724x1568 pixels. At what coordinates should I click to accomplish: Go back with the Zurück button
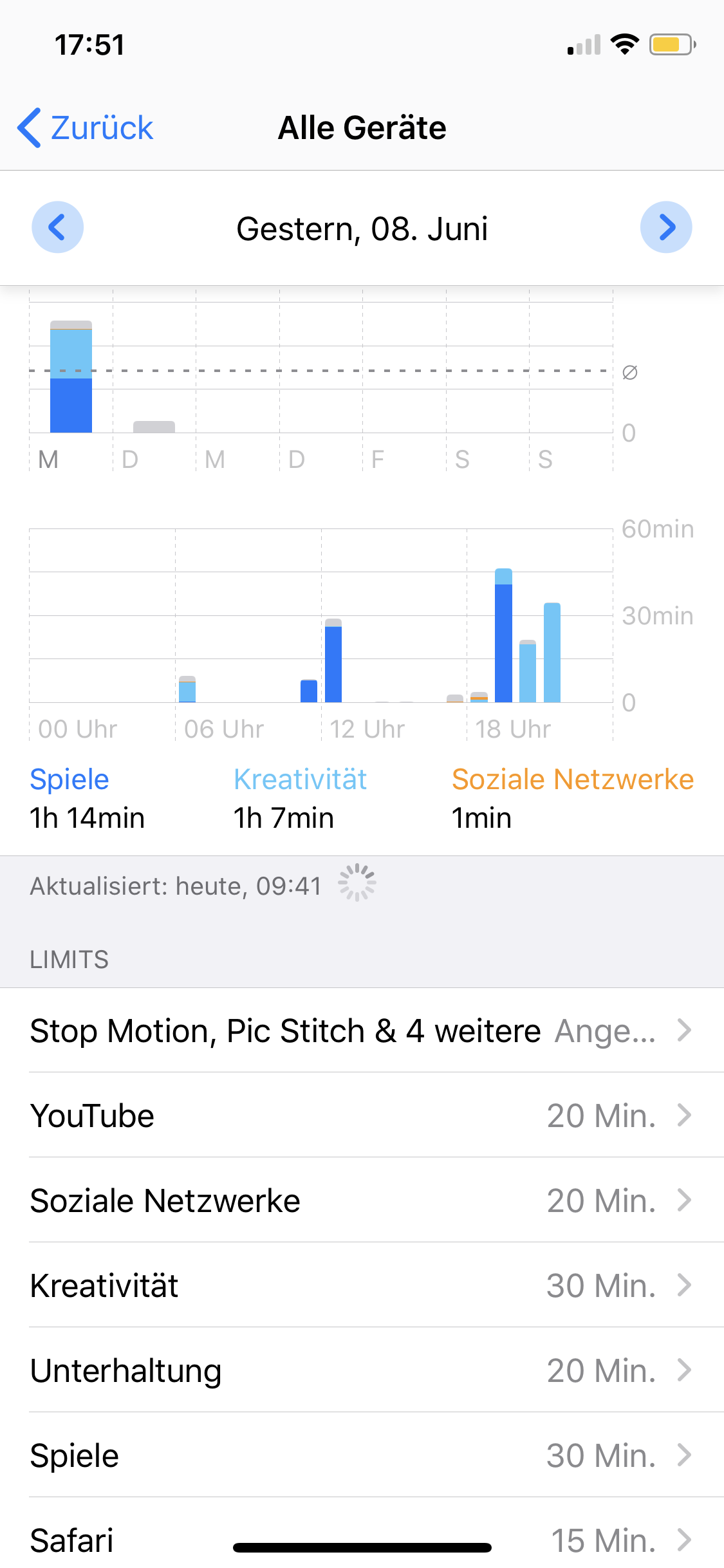point(86,127)
